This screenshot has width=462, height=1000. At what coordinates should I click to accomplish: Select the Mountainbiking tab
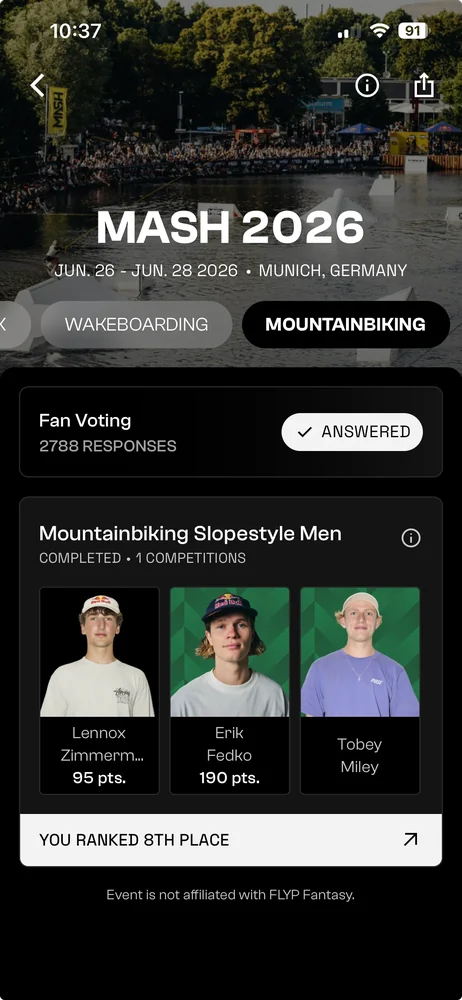(345, 325)
